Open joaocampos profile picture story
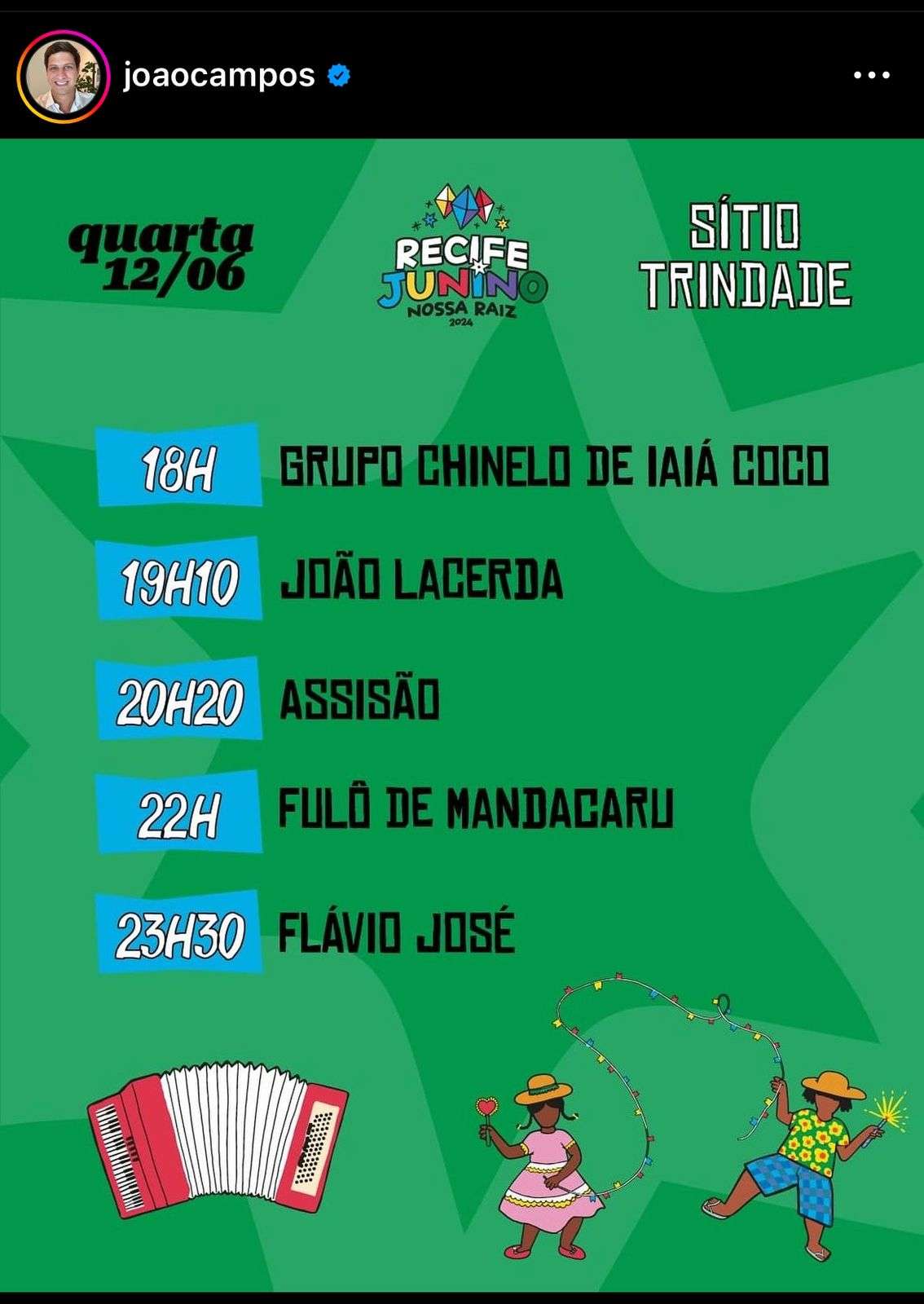This screenshot has height=1304, width=924. click(x=63, y=76)
